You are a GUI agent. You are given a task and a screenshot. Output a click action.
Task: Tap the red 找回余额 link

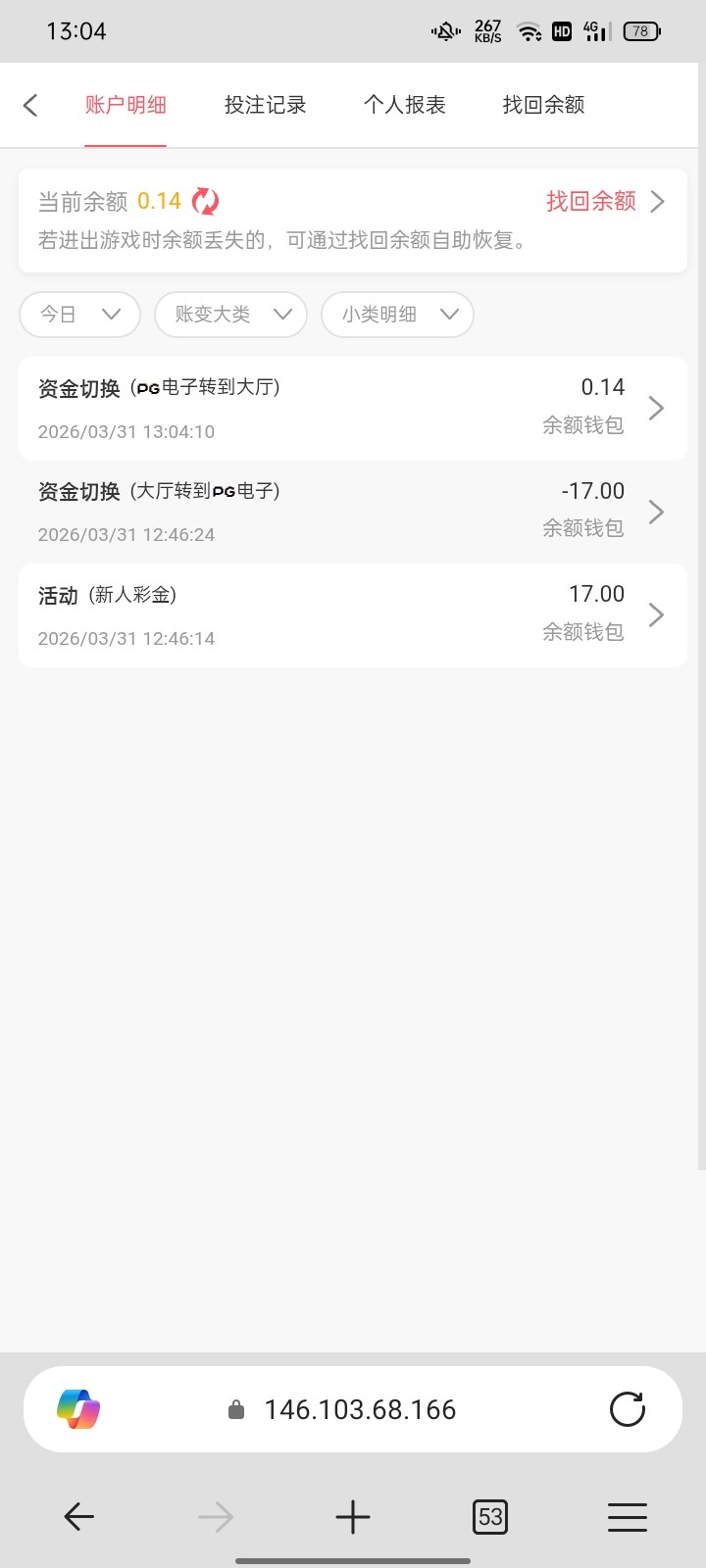click(x=603, y=201)
